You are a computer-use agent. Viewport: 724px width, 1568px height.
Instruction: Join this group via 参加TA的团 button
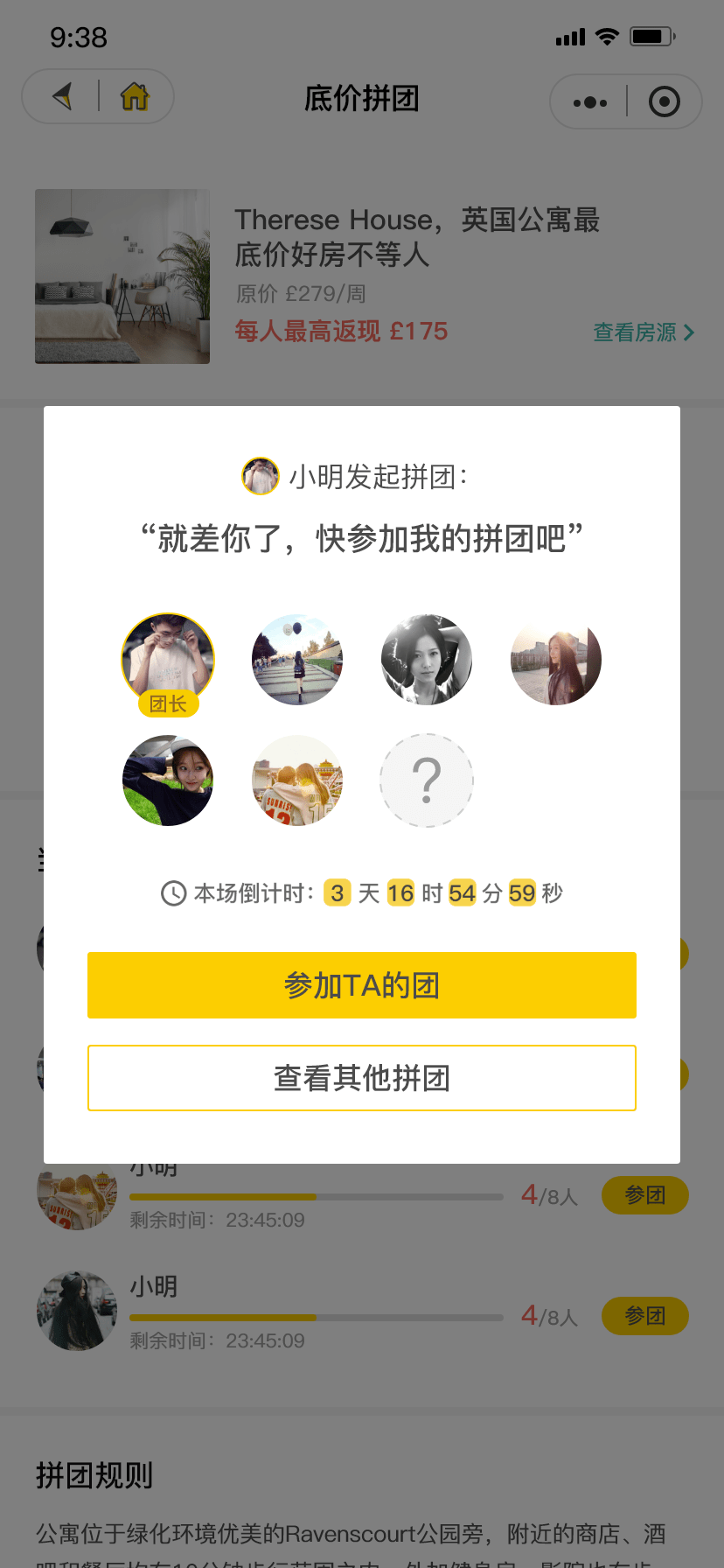coord(362,985)
